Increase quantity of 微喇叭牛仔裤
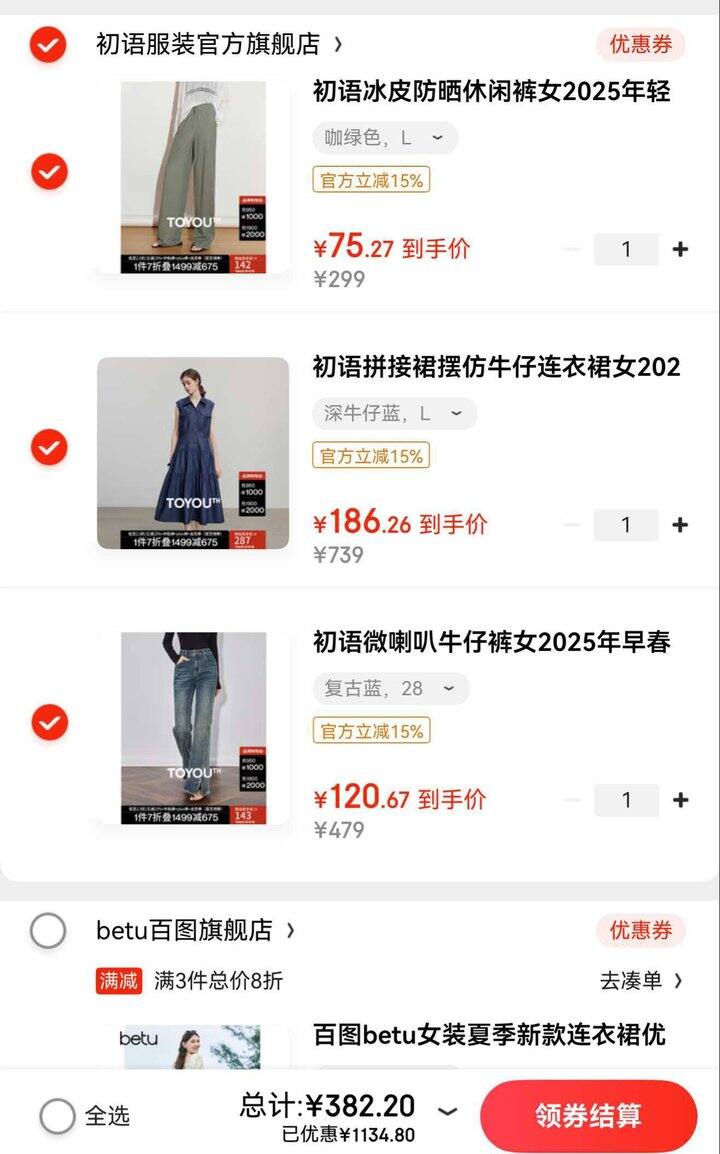The width and height of the screenshot is (720, 1154). [x=680, y=800]
